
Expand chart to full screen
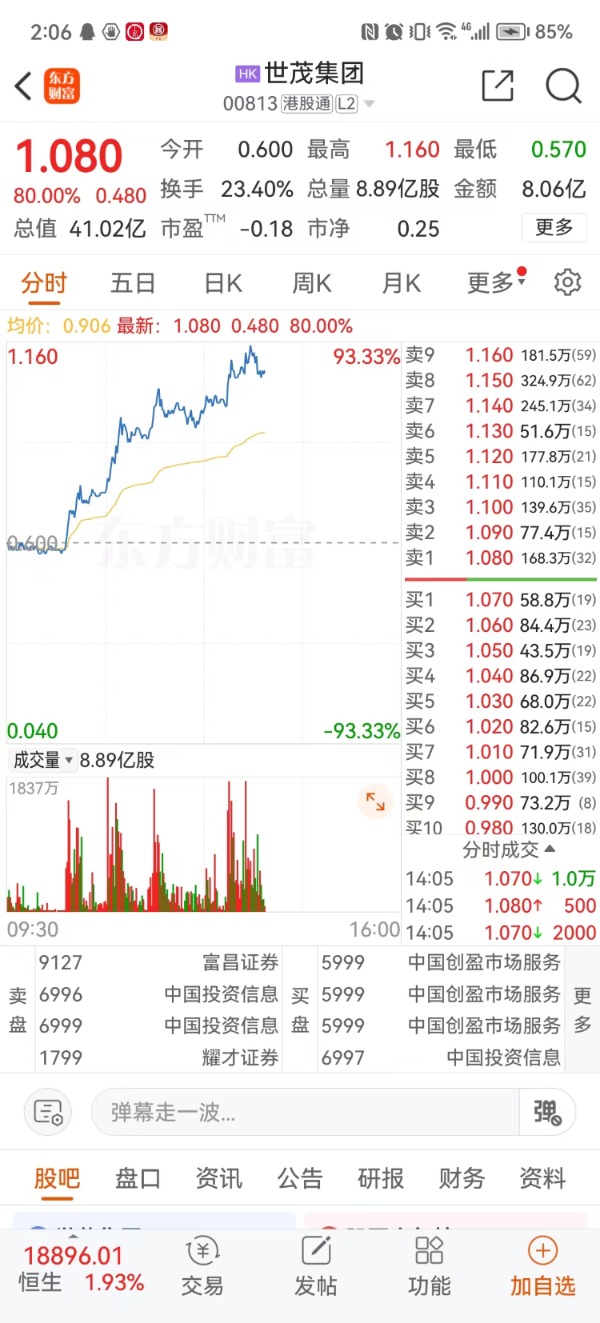pyautogui.click(x=375, y=801)
